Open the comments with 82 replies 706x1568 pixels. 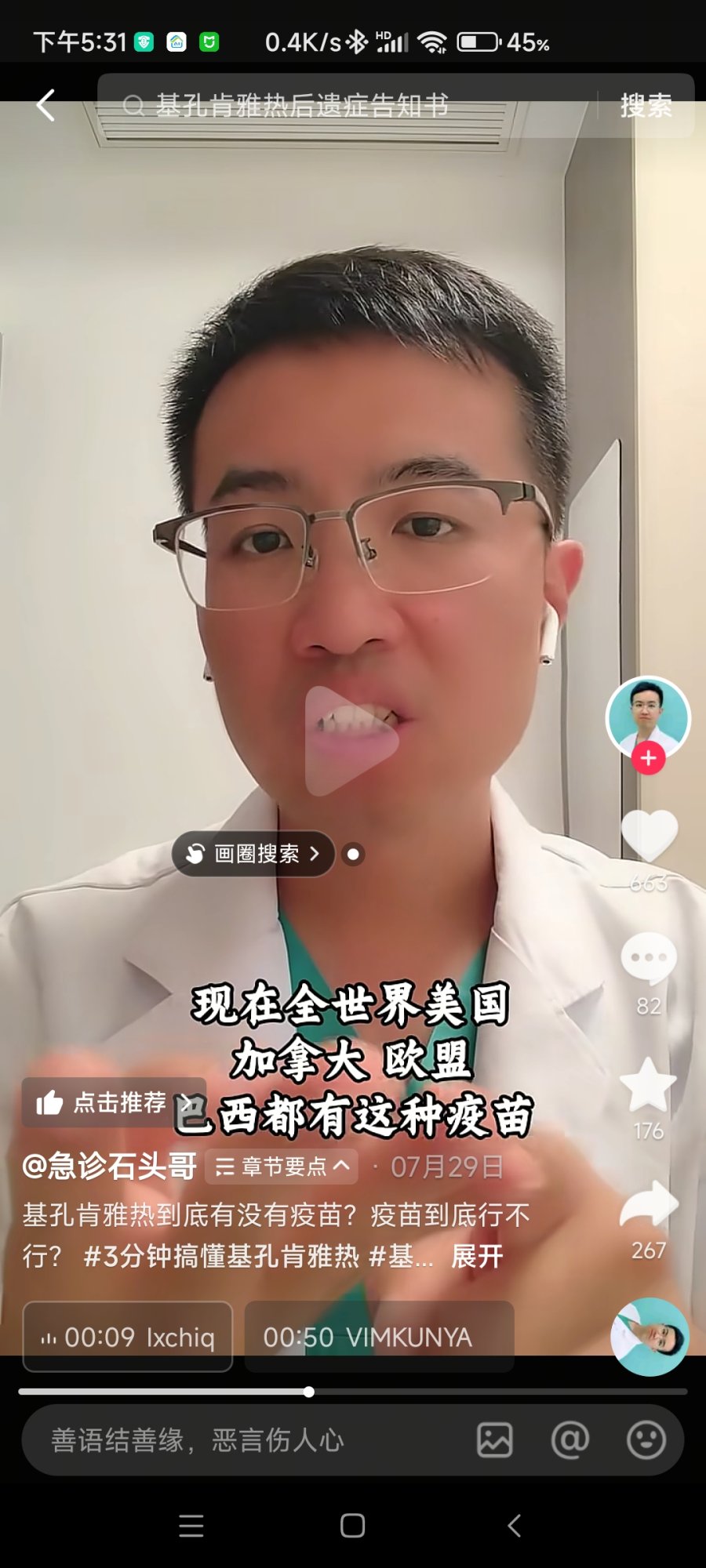click(649, 959)
